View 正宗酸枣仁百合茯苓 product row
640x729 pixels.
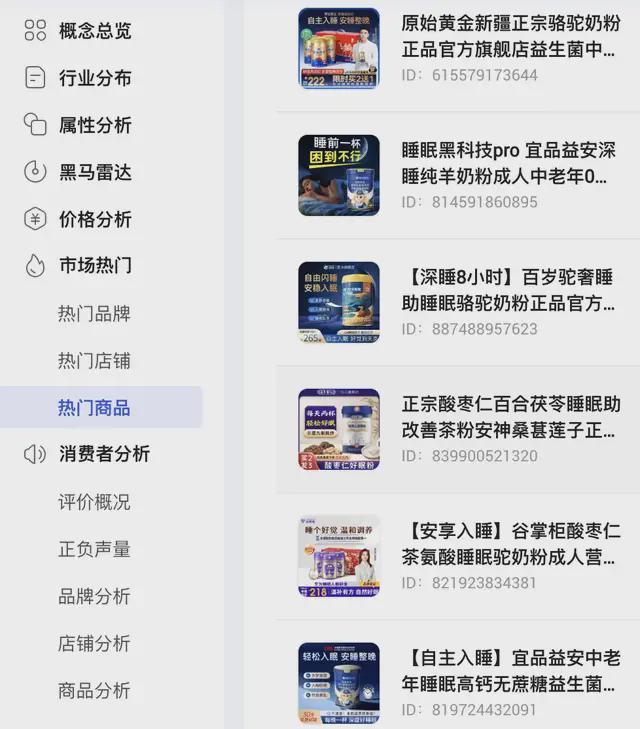click(510, 417)
